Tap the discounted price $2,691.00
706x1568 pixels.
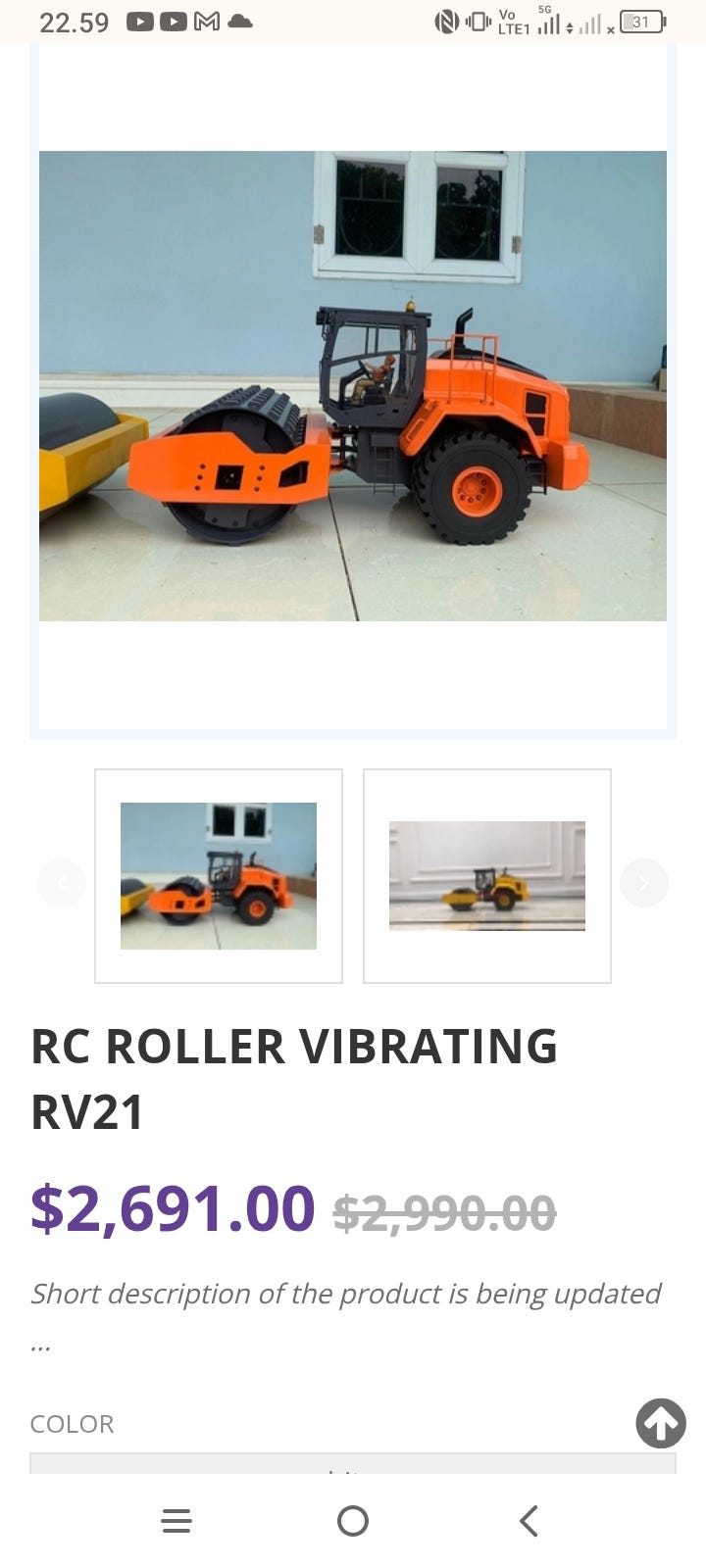[x=172, y=1206]
